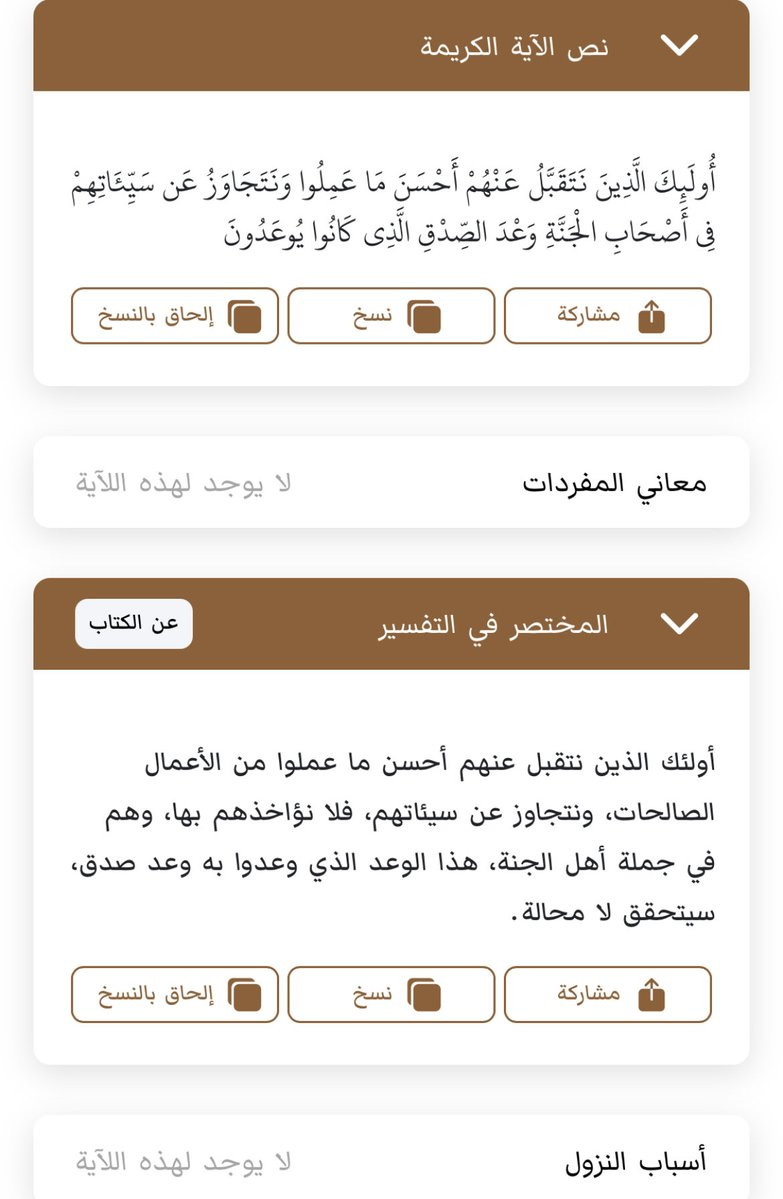Share the verse text with مشاركة

coord(608,316)
